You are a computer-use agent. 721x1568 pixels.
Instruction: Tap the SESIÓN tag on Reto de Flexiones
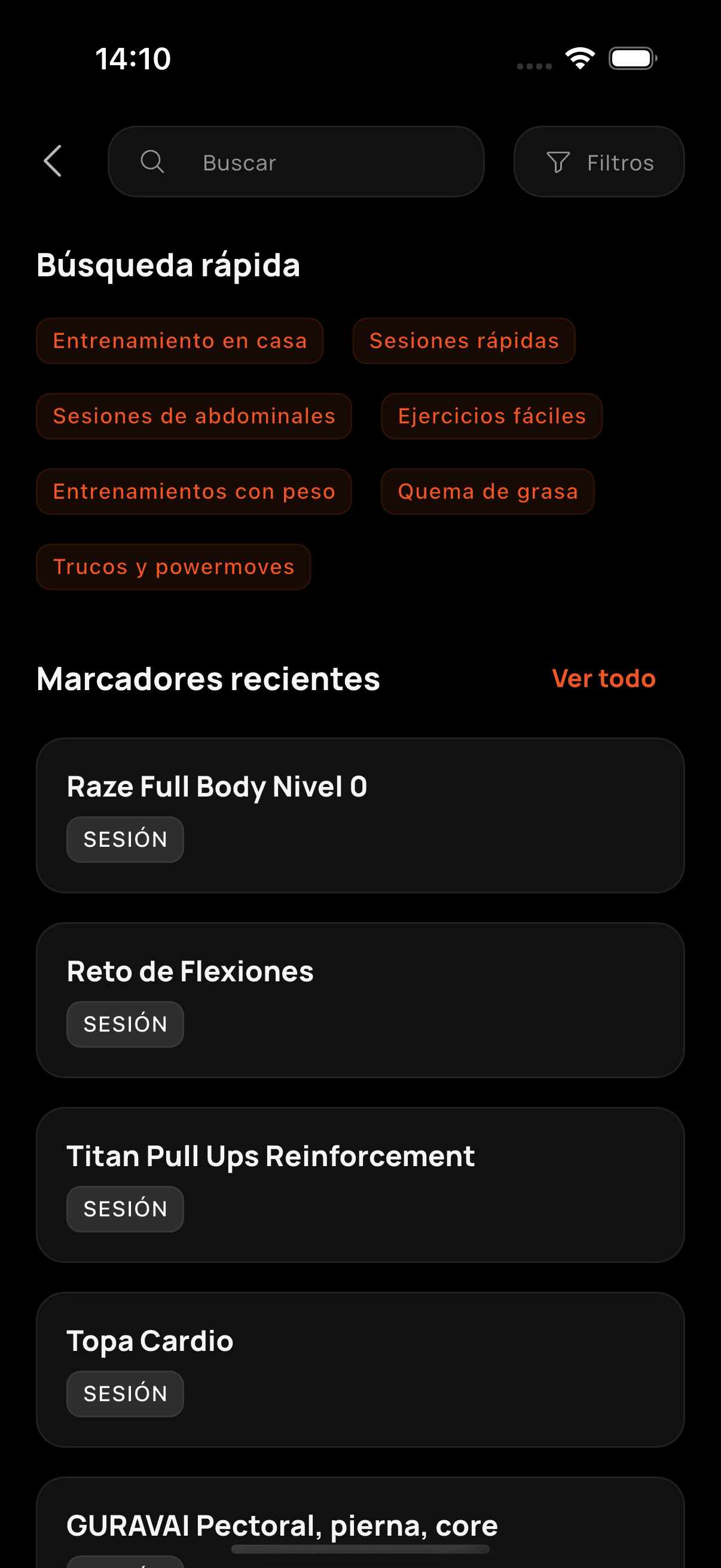pos(125,1023)
